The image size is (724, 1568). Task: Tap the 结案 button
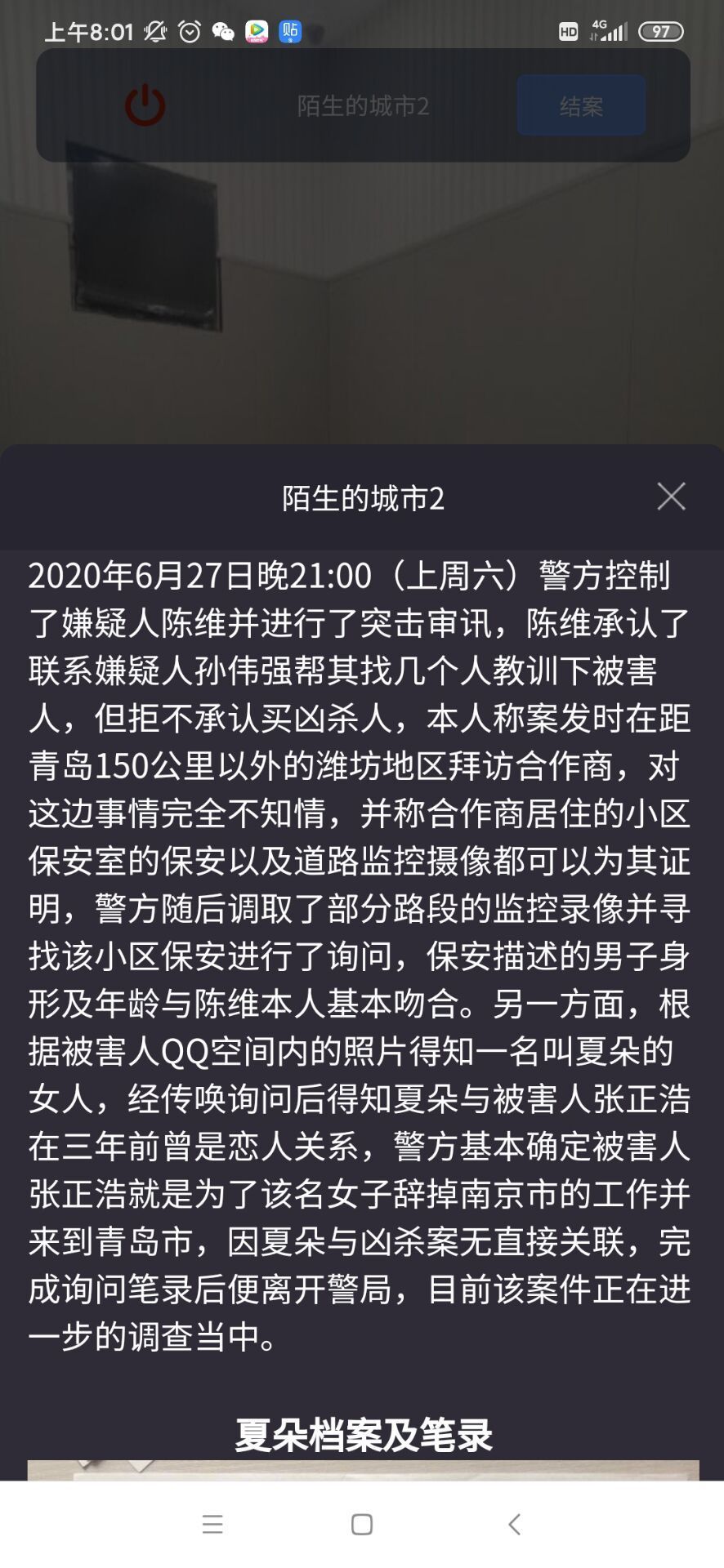(x=581, y=106)
